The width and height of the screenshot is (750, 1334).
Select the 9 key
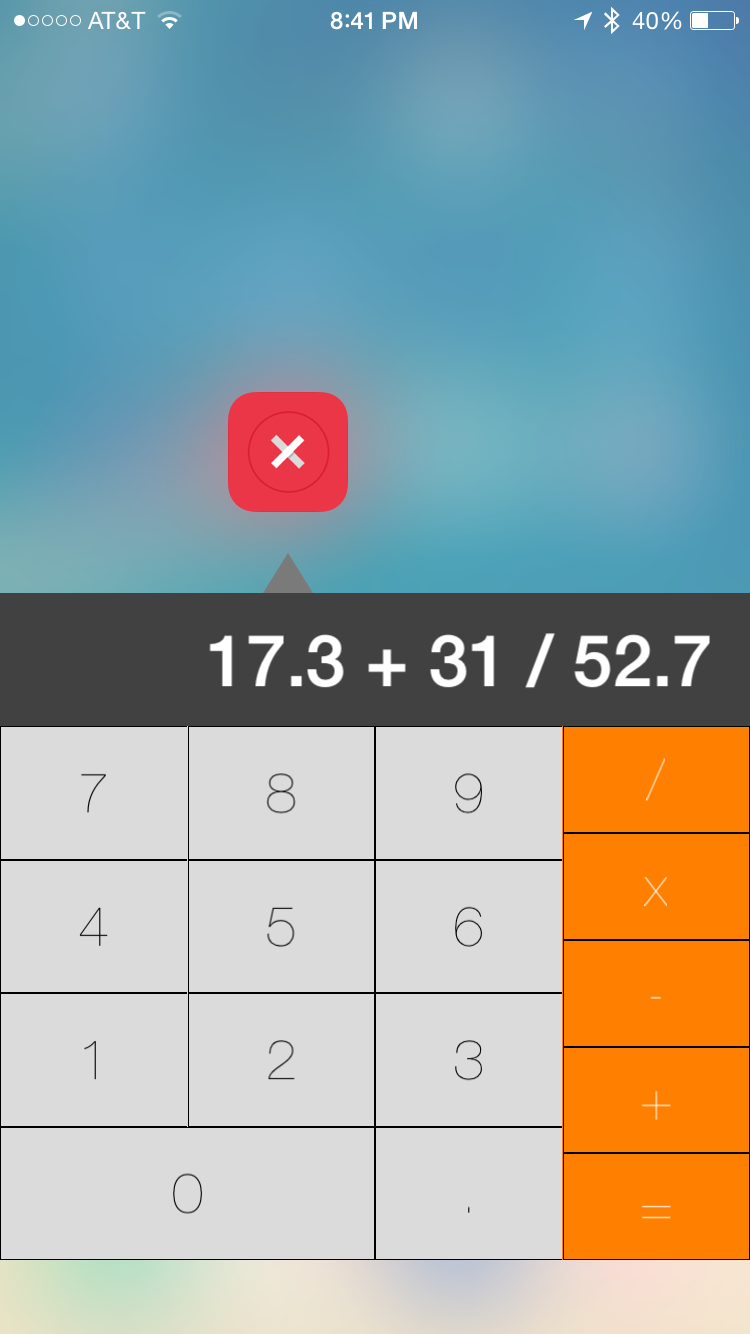click(x=468, y=793)
